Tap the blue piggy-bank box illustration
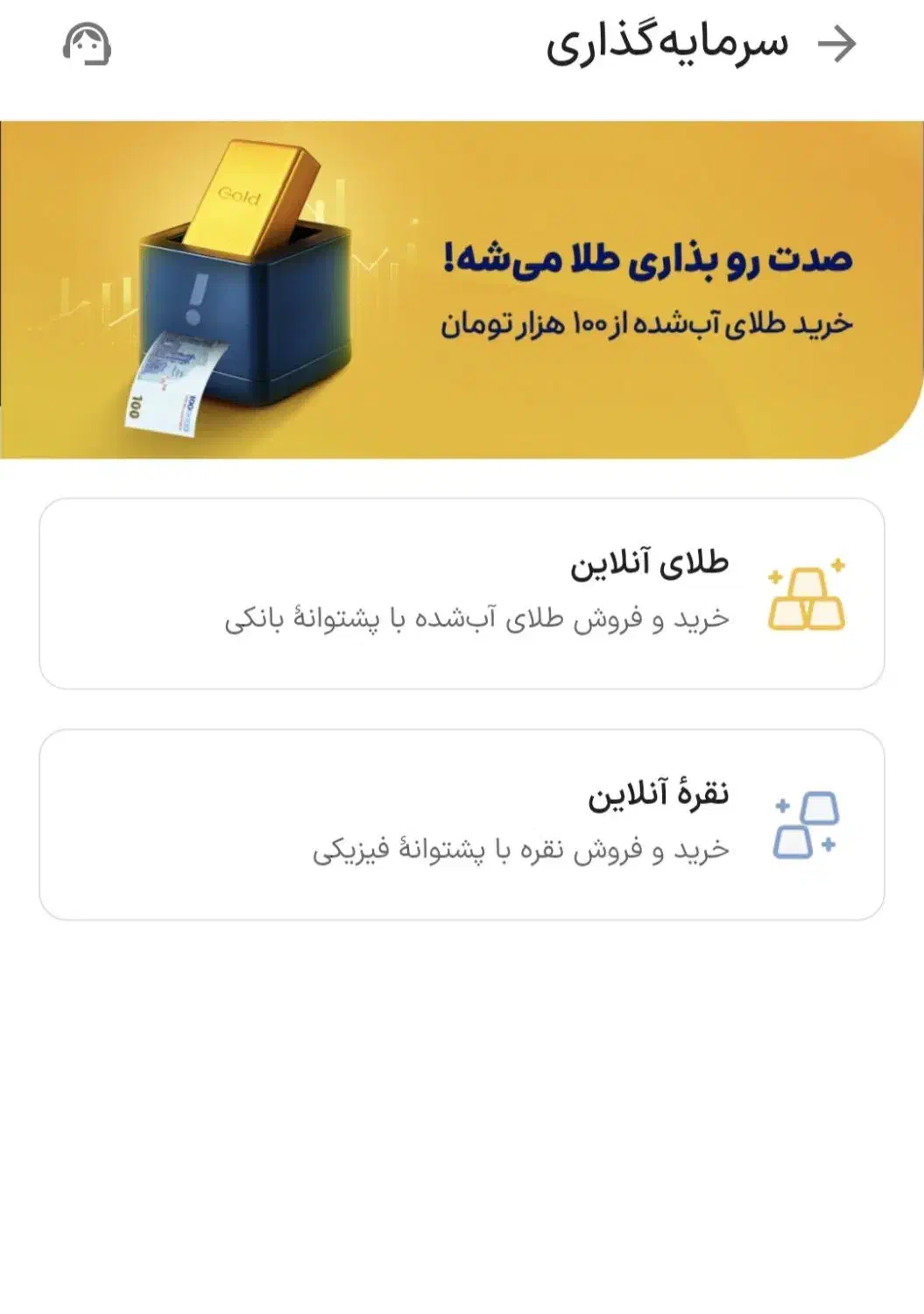 tap(243, 315)
